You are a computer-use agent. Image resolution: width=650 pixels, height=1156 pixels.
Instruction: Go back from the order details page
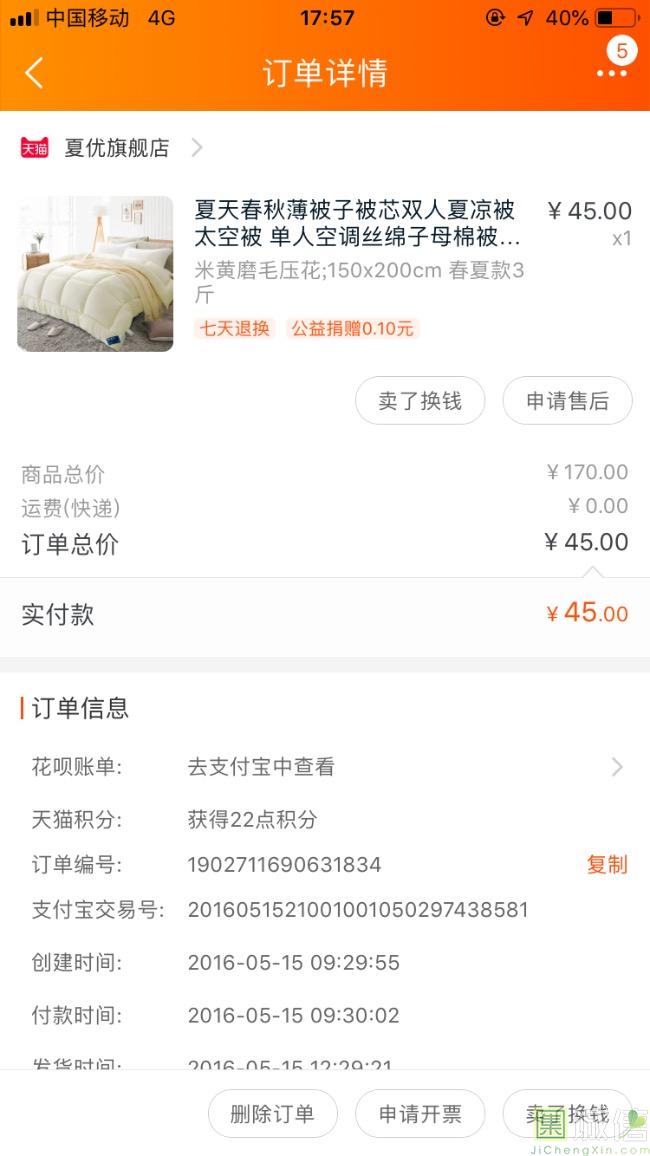34,73
